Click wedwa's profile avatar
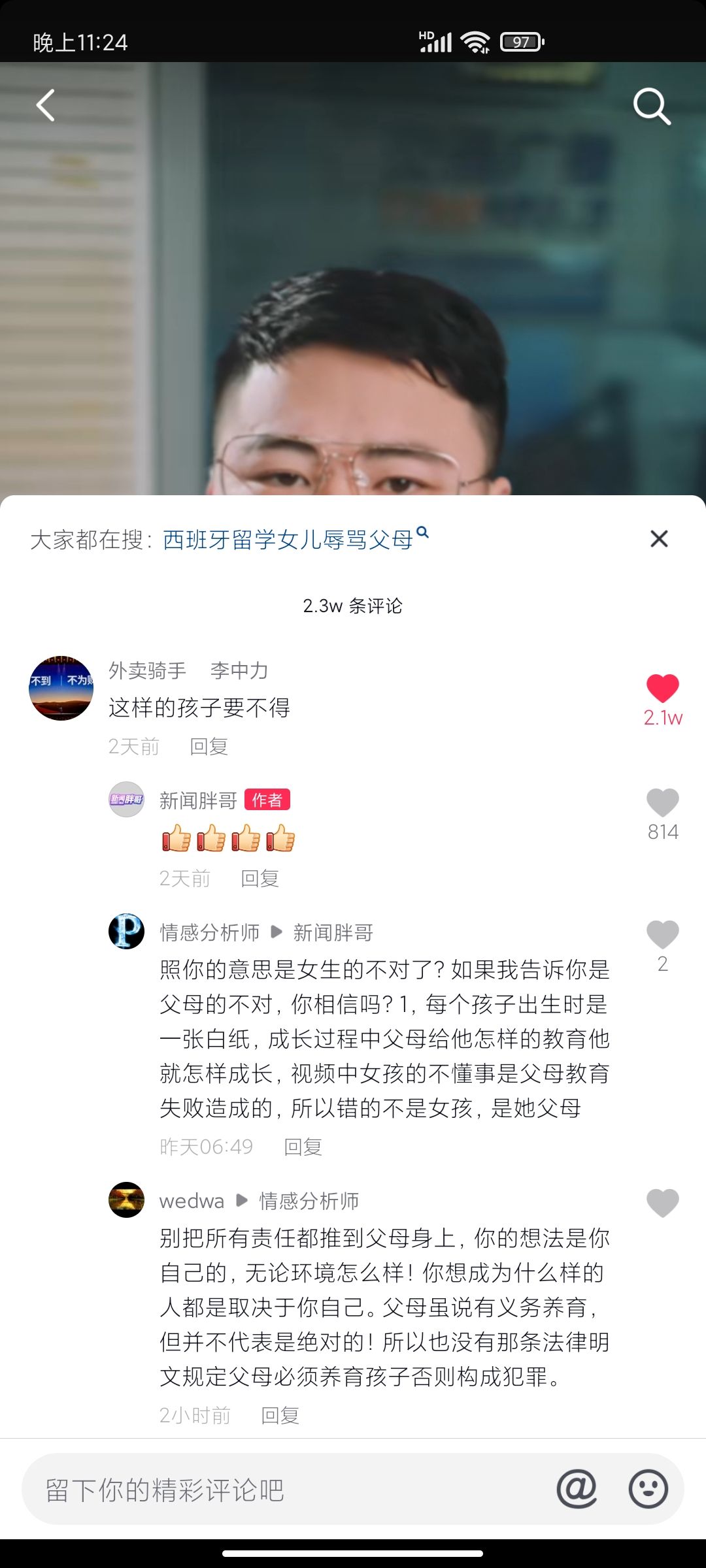 tap(126, 1200)
